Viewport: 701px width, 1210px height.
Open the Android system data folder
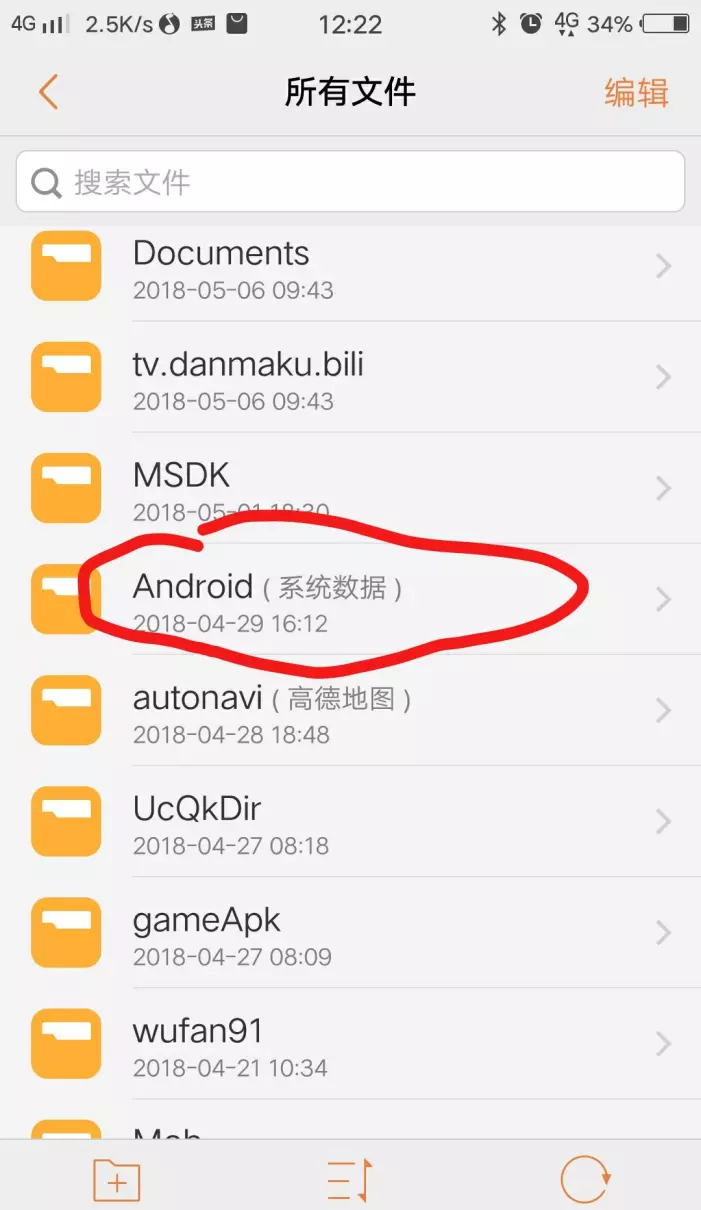click(350, 600)
